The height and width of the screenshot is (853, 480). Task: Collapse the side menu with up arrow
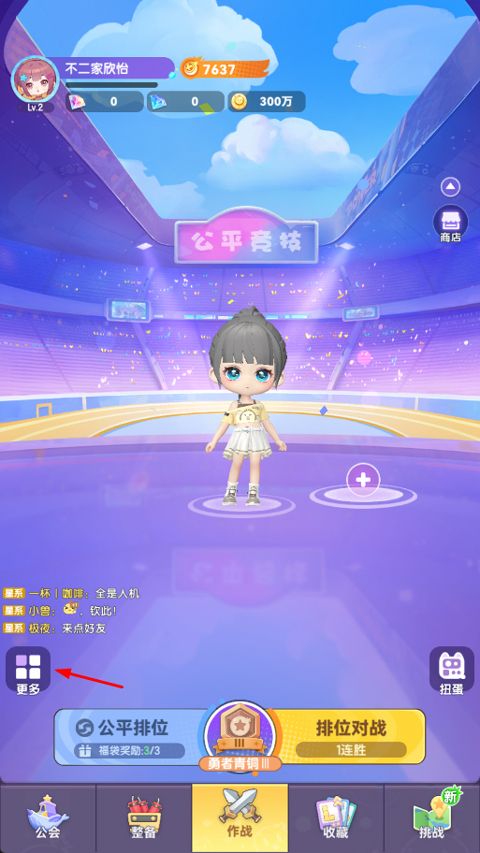[450, 187]
